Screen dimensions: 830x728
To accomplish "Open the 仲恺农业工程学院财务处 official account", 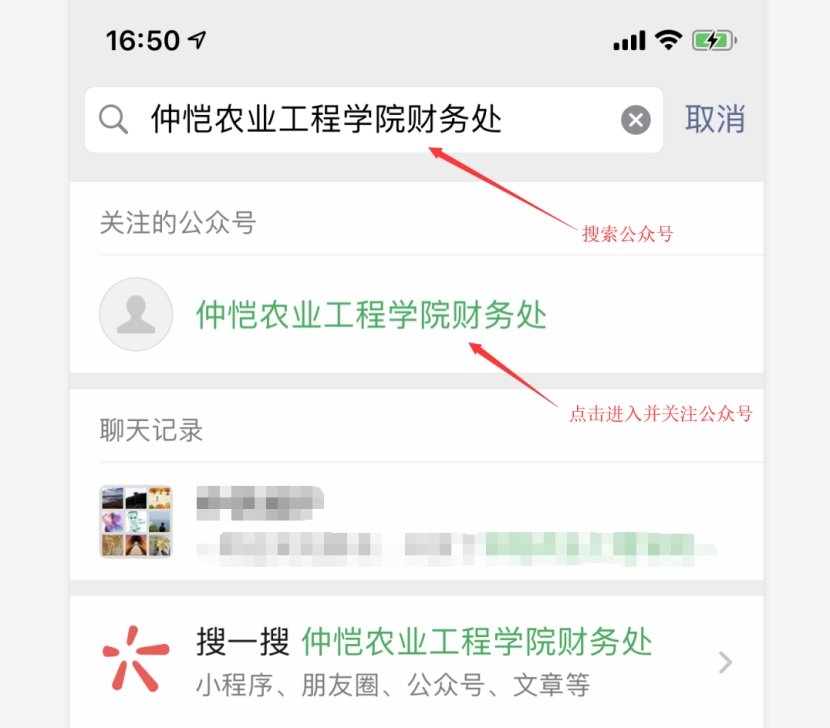I will tap(370, 315).
